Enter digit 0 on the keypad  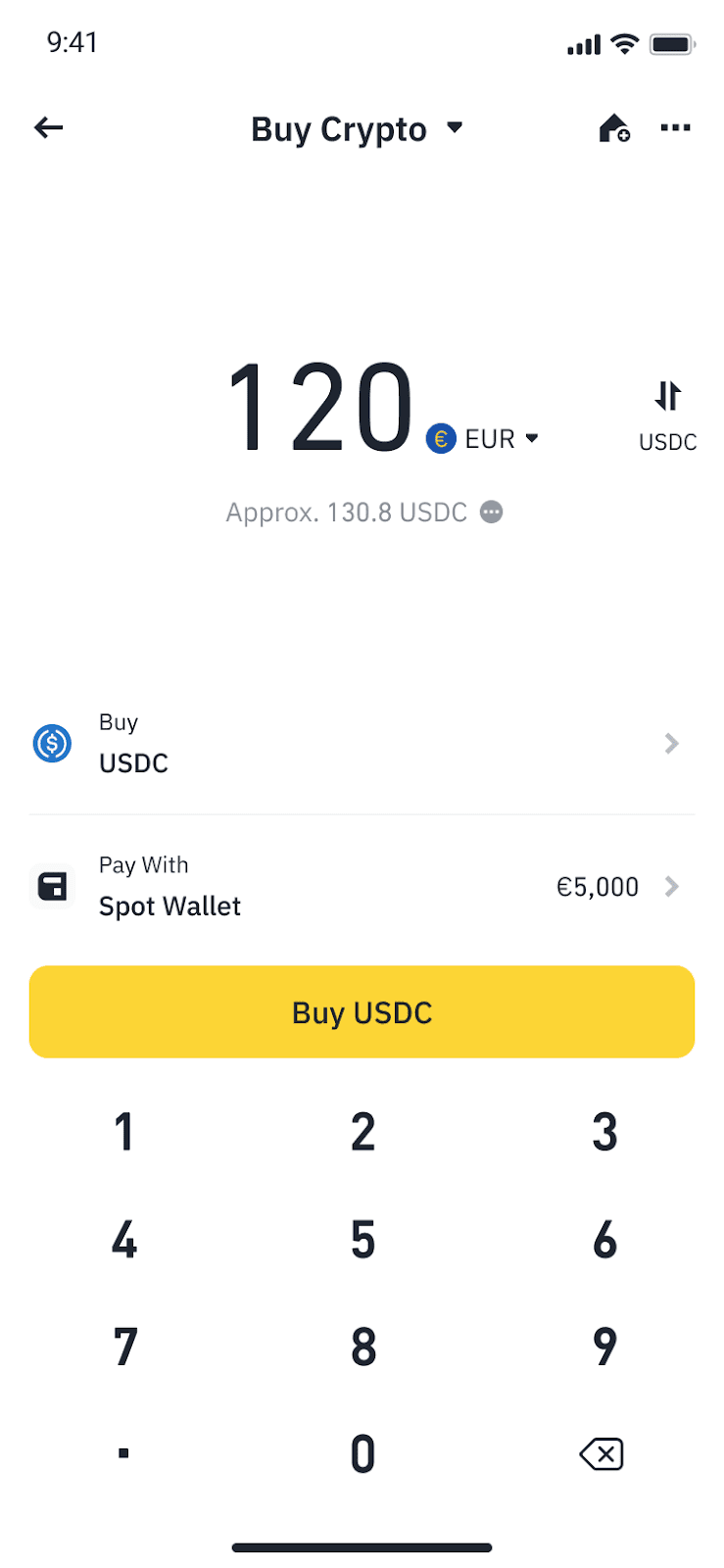362,1453
